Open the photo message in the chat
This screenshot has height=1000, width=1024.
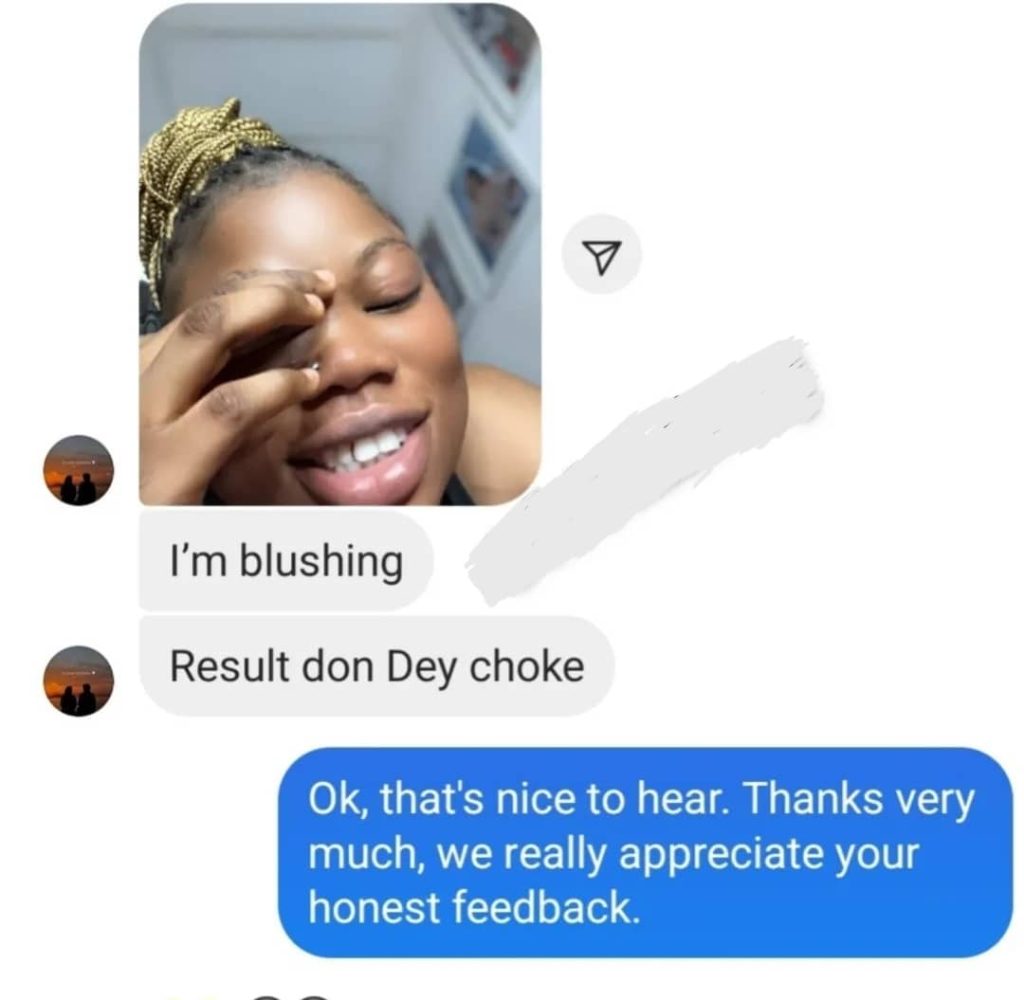pyautogui.click(x=340, y=255)
